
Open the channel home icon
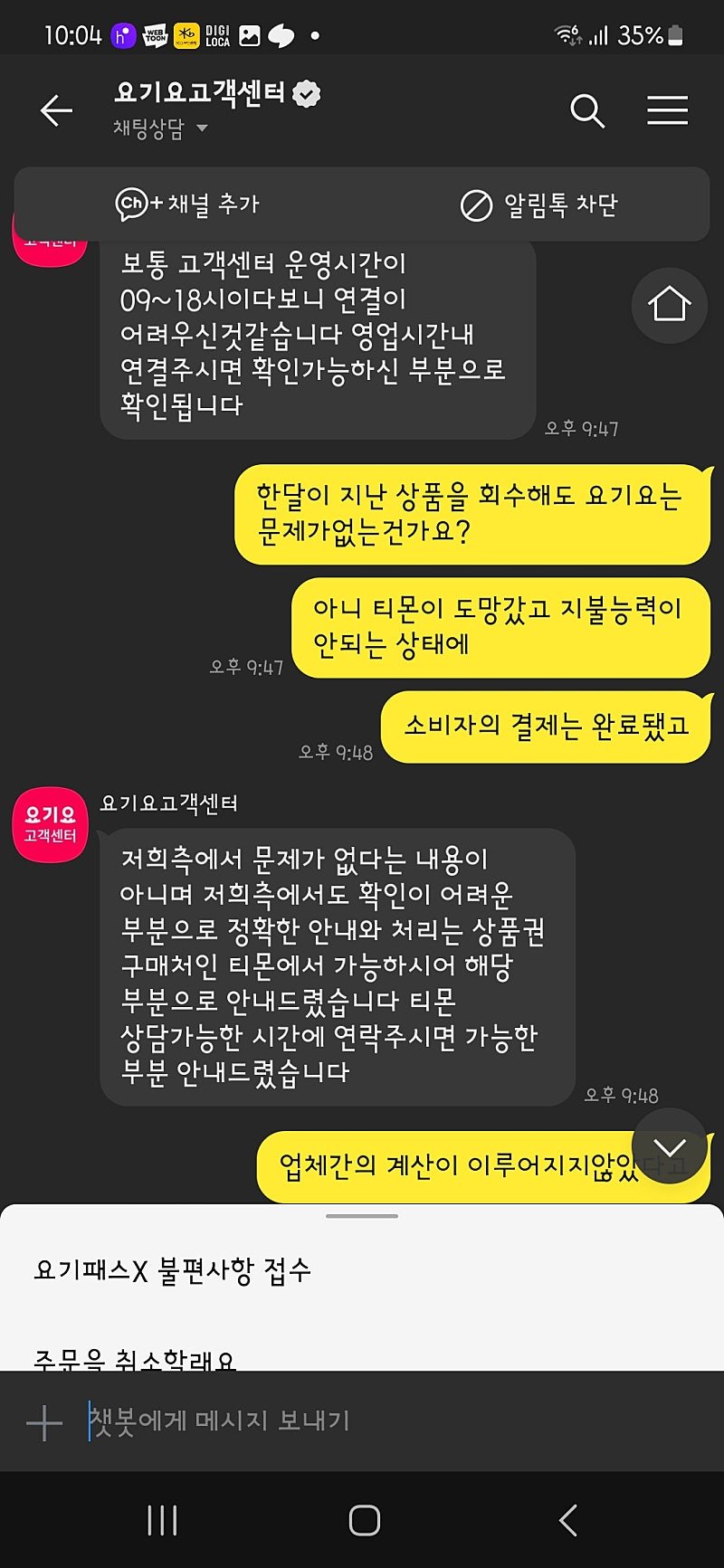[669, 305]
